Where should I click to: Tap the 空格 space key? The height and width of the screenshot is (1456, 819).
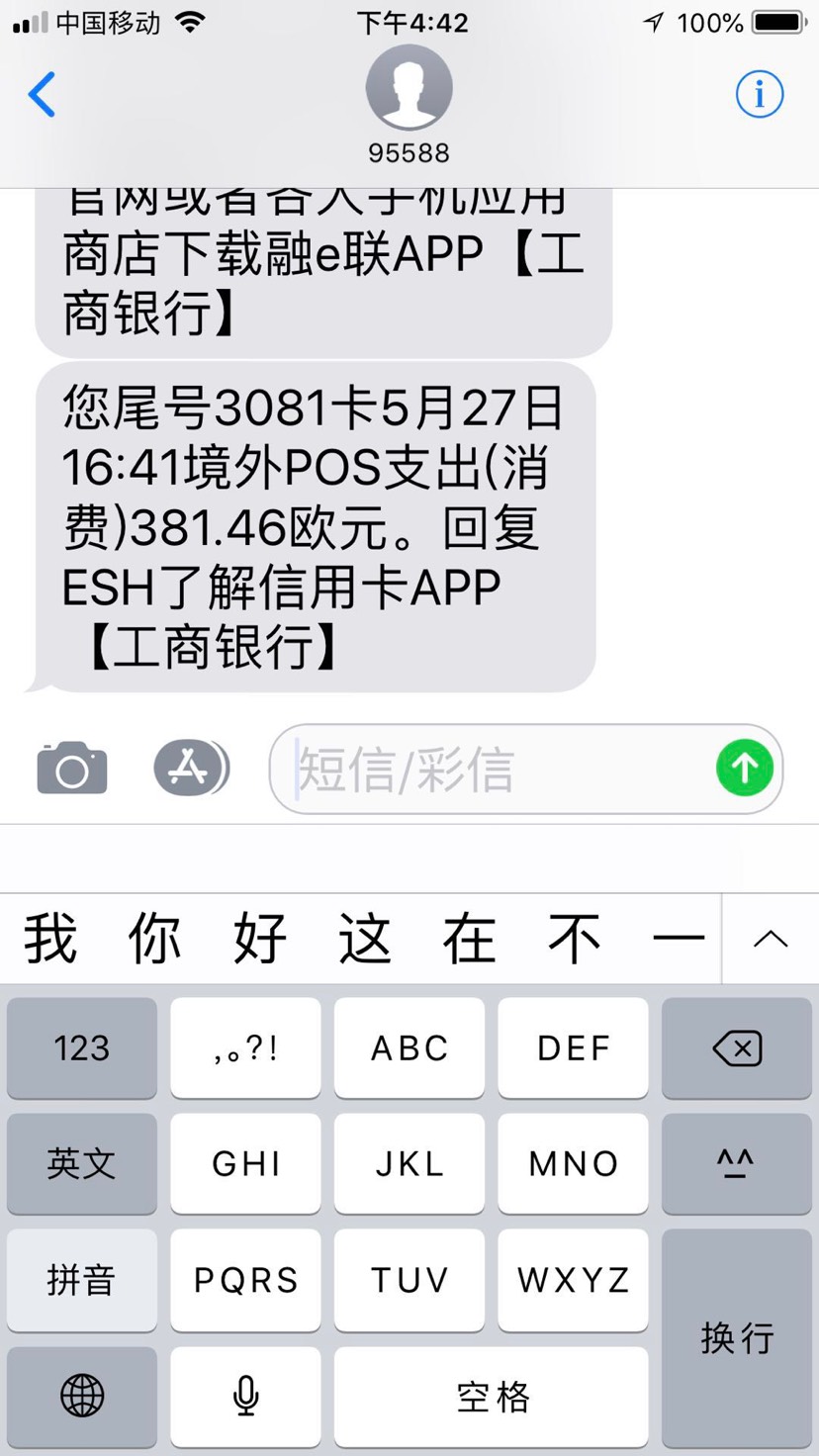click(492, 1396)
